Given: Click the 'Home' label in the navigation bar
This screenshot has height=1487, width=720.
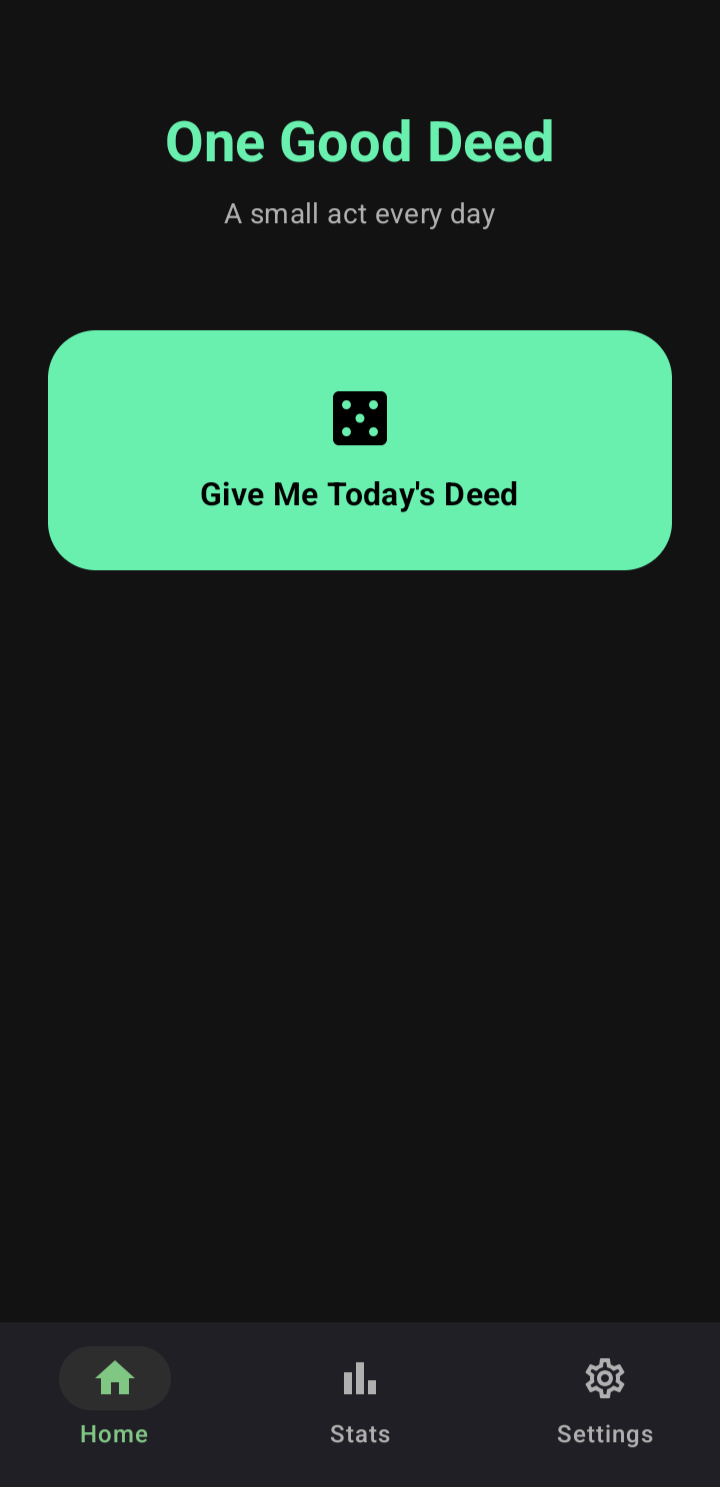Looking at the screenshot, I should pyautogui.click(x=114, y=1433).
